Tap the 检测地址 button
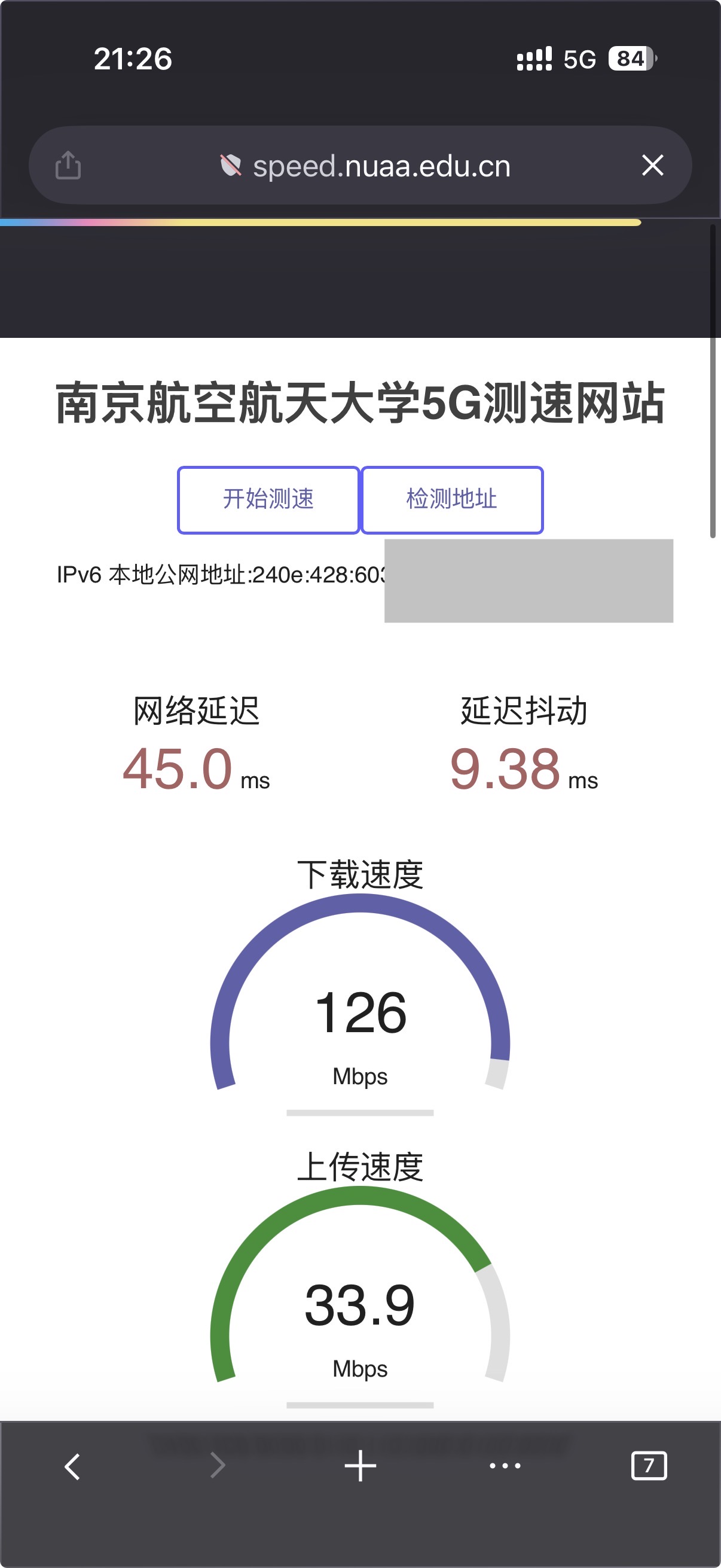The image size is (721, 1568). 452,500
